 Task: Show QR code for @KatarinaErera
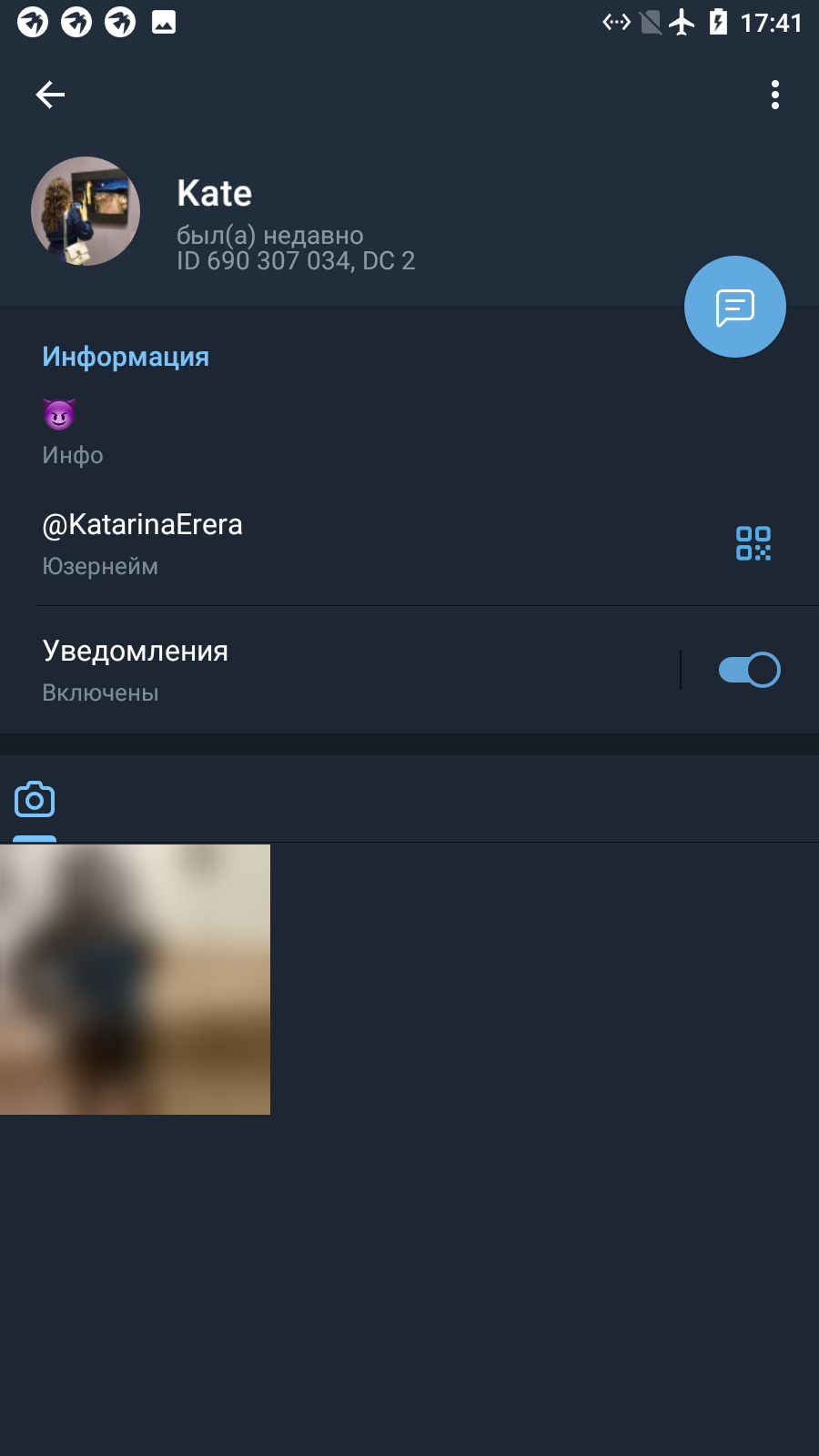click(753, 543)
